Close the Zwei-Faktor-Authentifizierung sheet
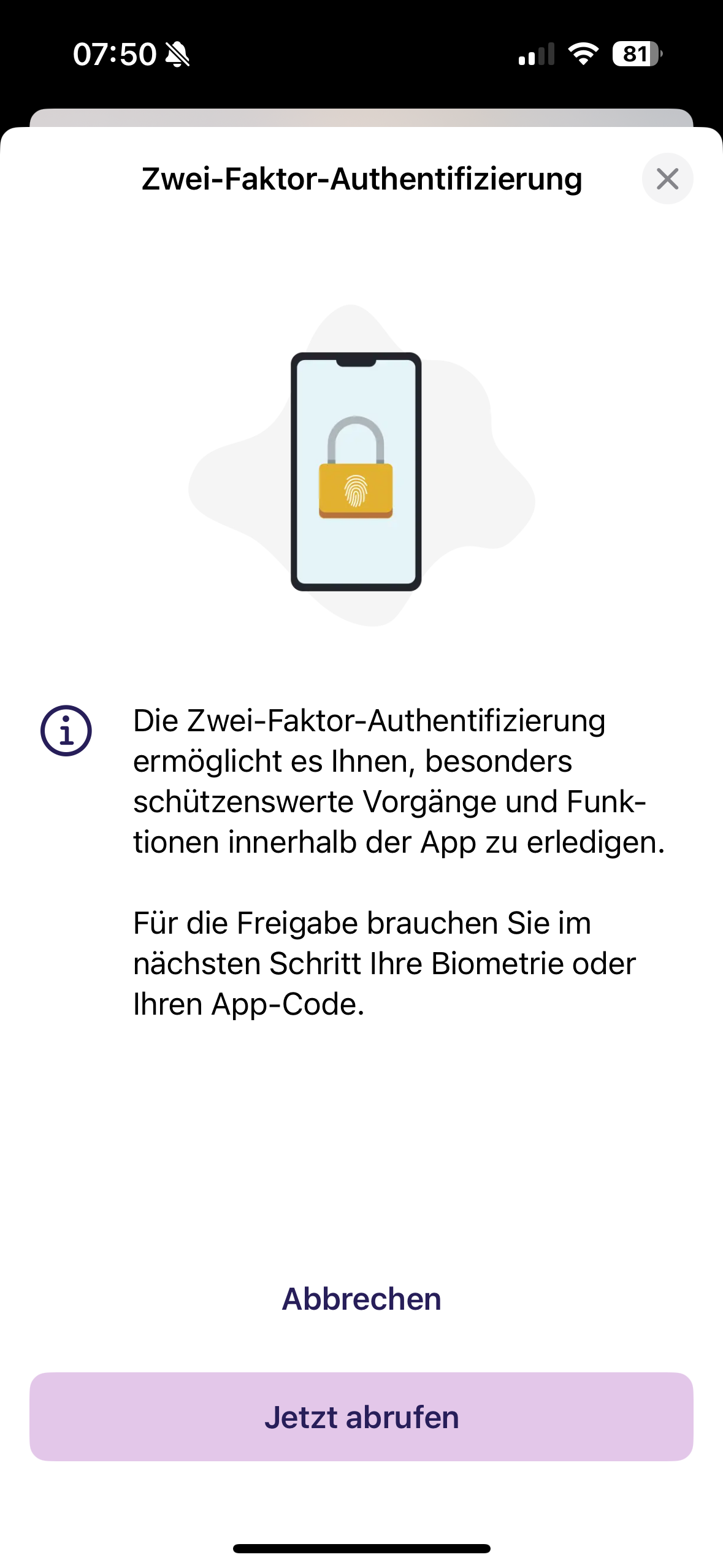Screen dimensions: 723x1568 click(x=667, y=179)
